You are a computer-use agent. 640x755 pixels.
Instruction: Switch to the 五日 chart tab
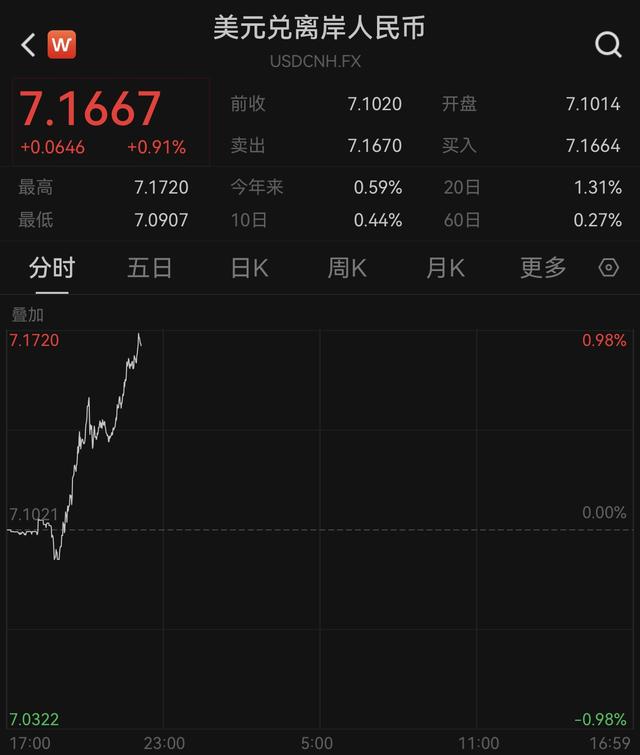[x=150, y=268]
